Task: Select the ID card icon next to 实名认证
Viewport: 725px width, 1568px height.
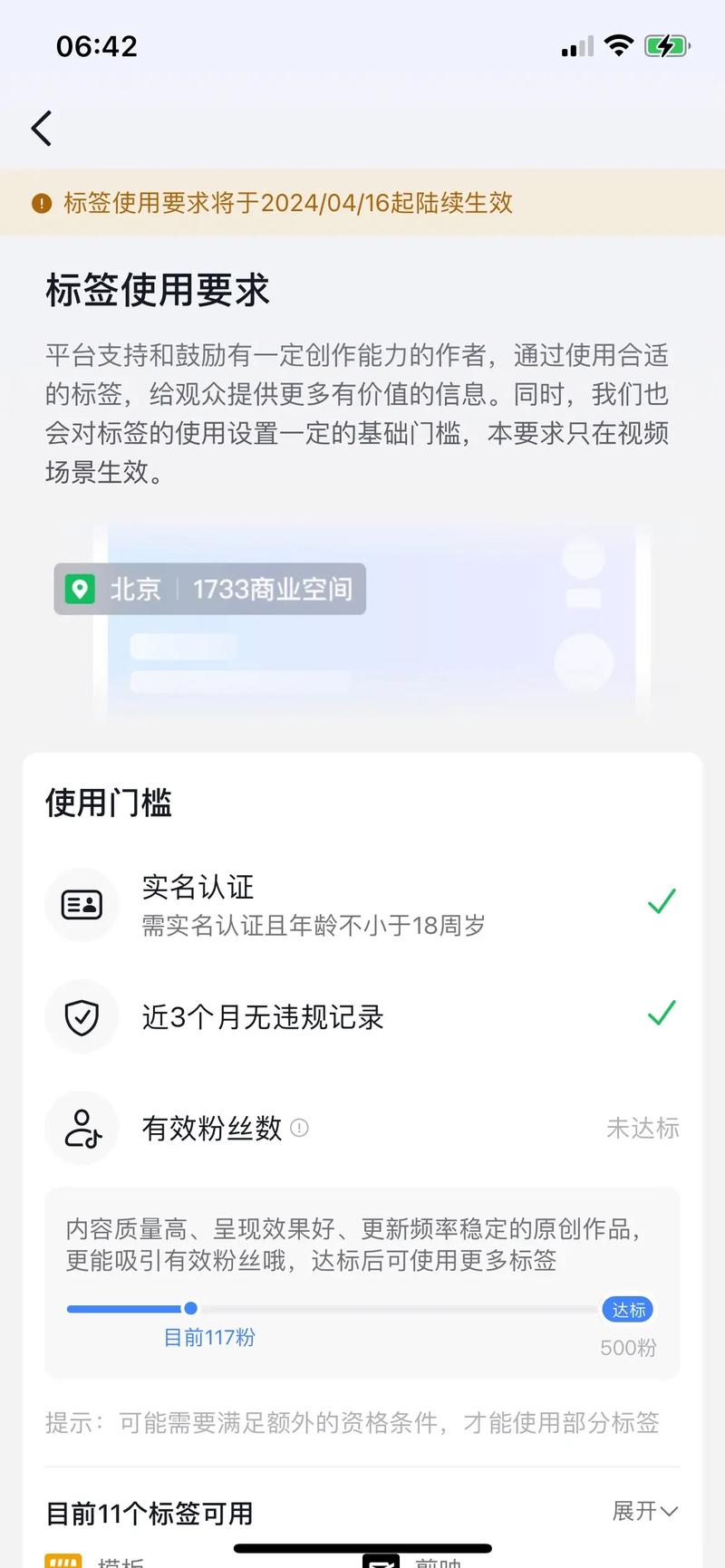Action: click(82, 904)
